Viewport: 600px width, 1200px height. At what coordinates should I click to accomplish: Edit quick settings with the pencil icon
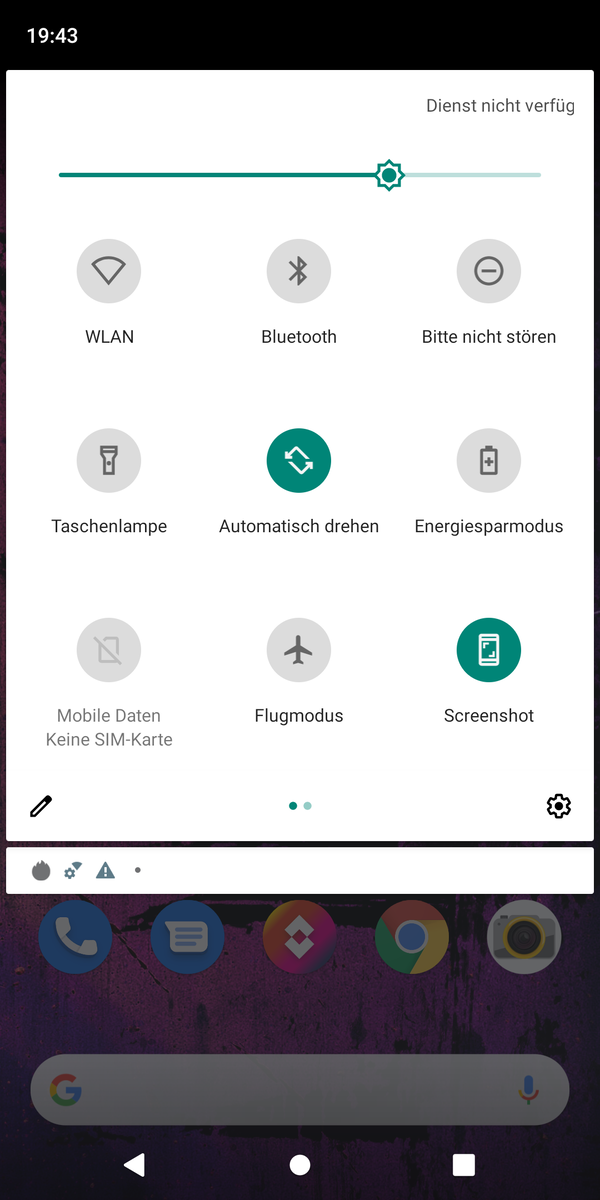tap(41, 806)
